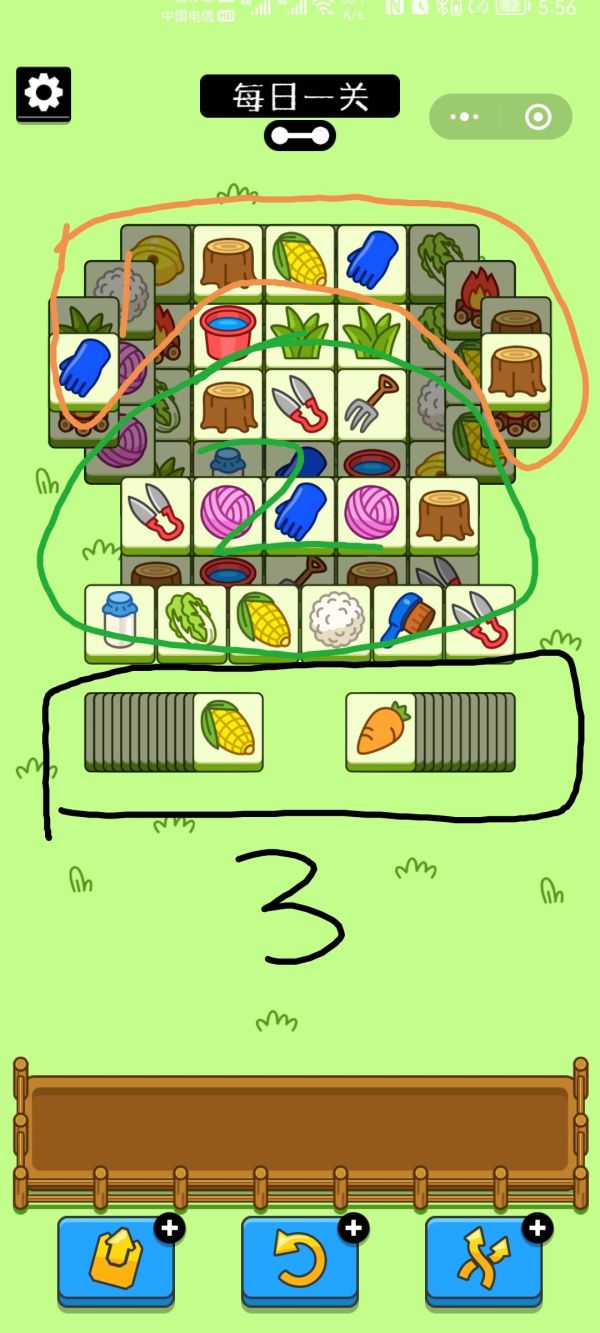This screenshot has height=1333, width=600.
Task: Open the settings gear
Action: 43,94
